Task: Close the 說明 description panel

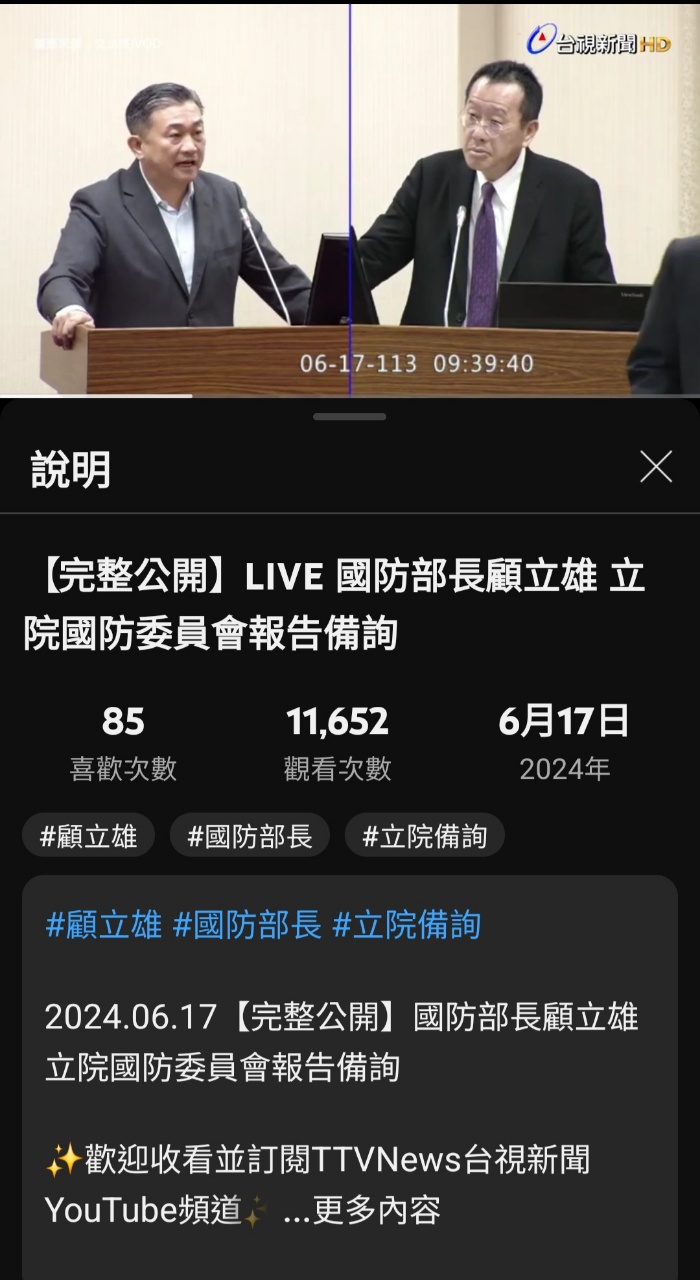Action: click(x=656, y=466)
